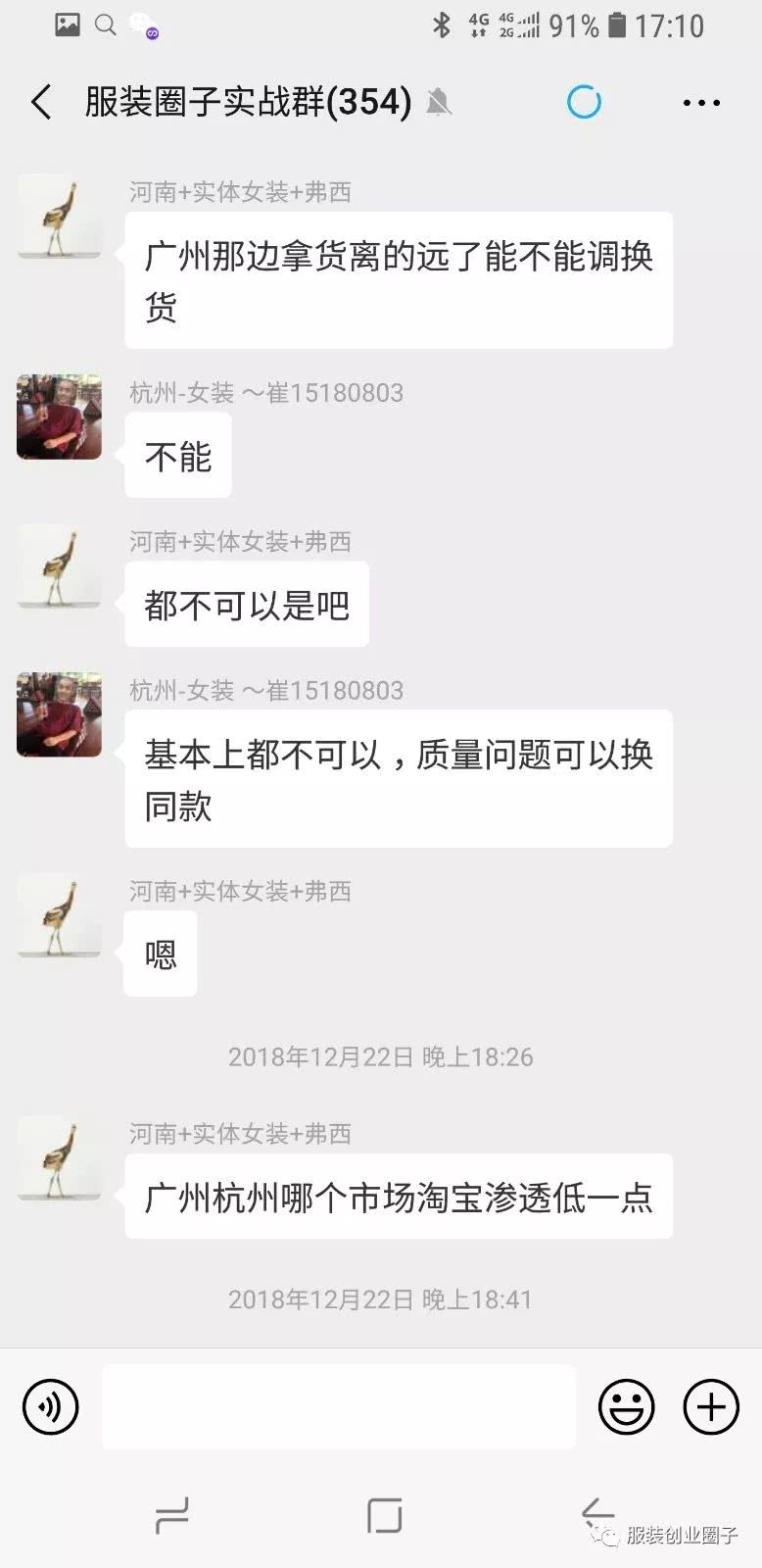
Task: Go back from the group chat
Action: [41, 102]
